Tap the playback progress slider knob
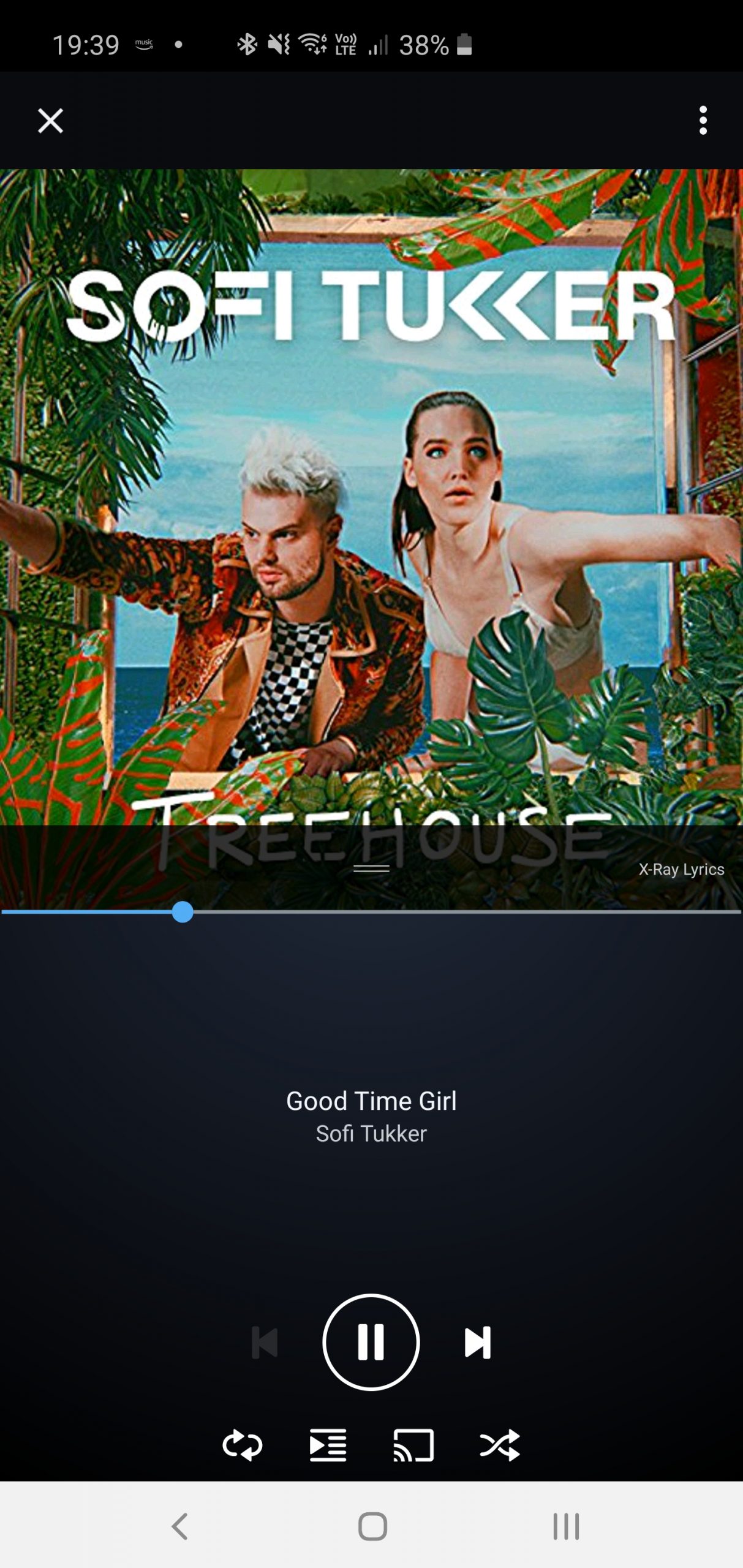The width and height of the screenshot is (743, 1568). 183,912
